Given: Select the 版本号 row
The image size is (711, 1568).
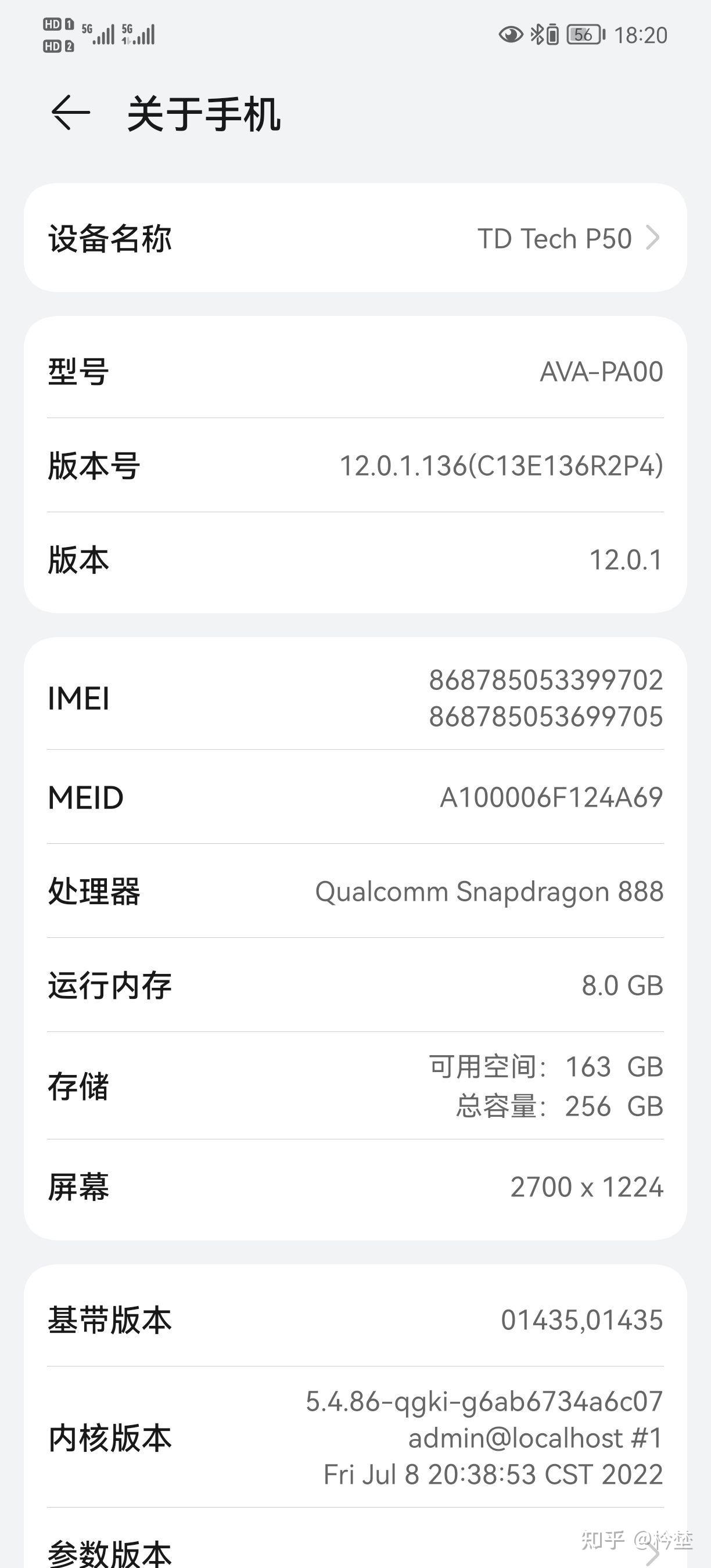Looking at the screenshot, I should pyautogui.click(x=355, y=465).
